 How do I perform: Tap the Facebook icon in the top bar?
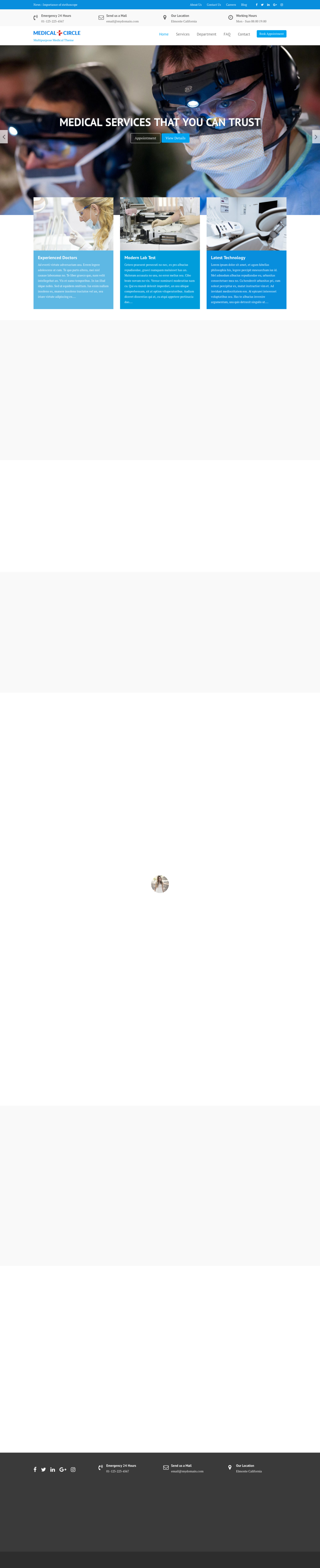tap(257, 5)
